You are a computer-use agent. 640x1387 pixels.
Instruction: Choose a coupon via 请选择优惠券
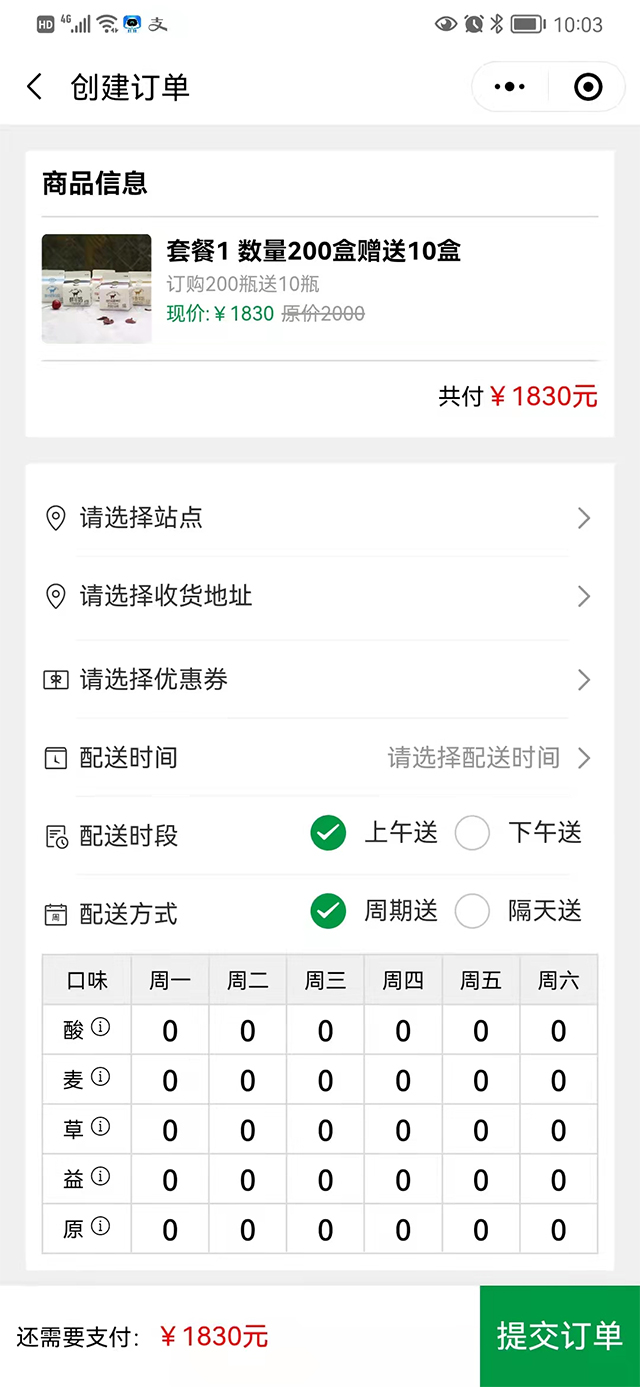coord(318,680)
